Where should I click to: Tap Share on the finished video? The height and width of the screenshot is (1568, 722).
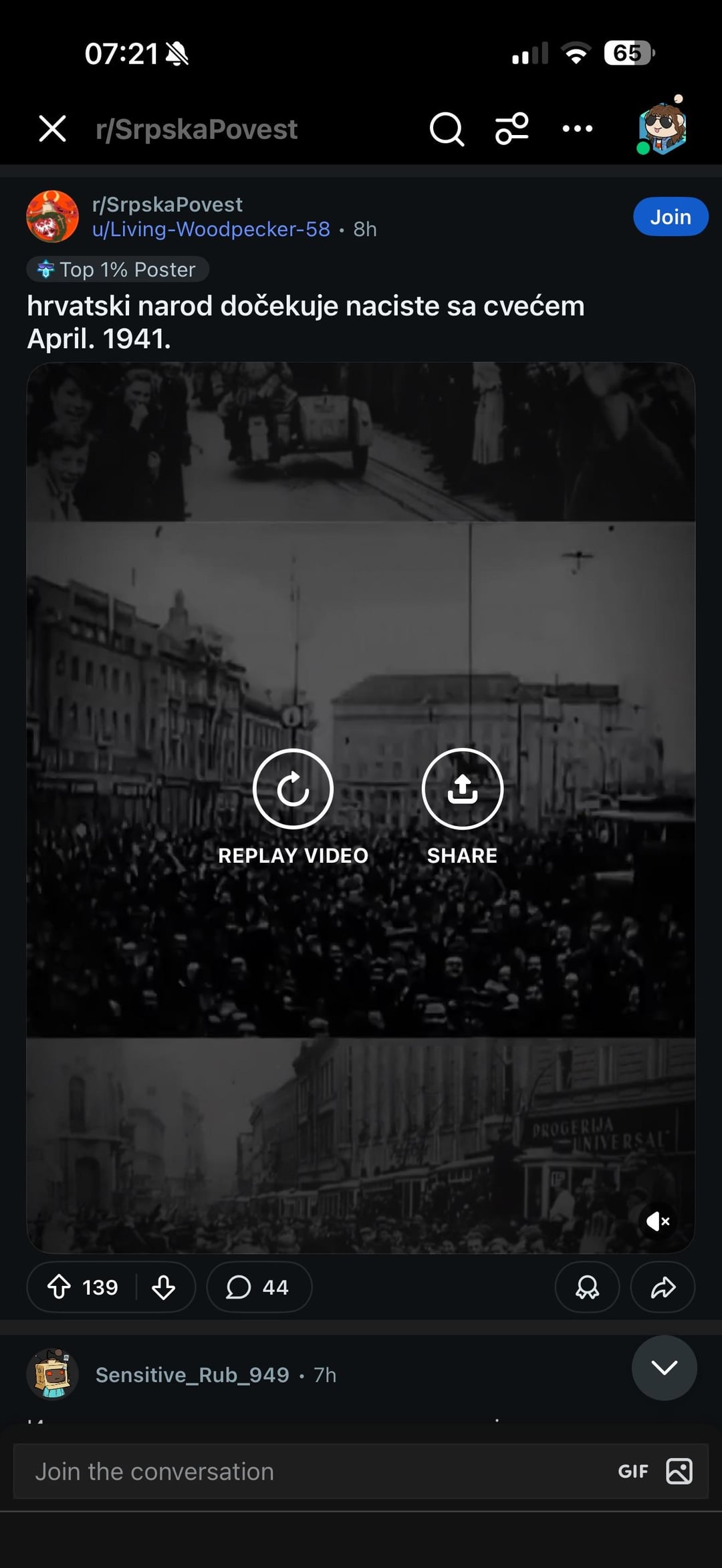462,789
